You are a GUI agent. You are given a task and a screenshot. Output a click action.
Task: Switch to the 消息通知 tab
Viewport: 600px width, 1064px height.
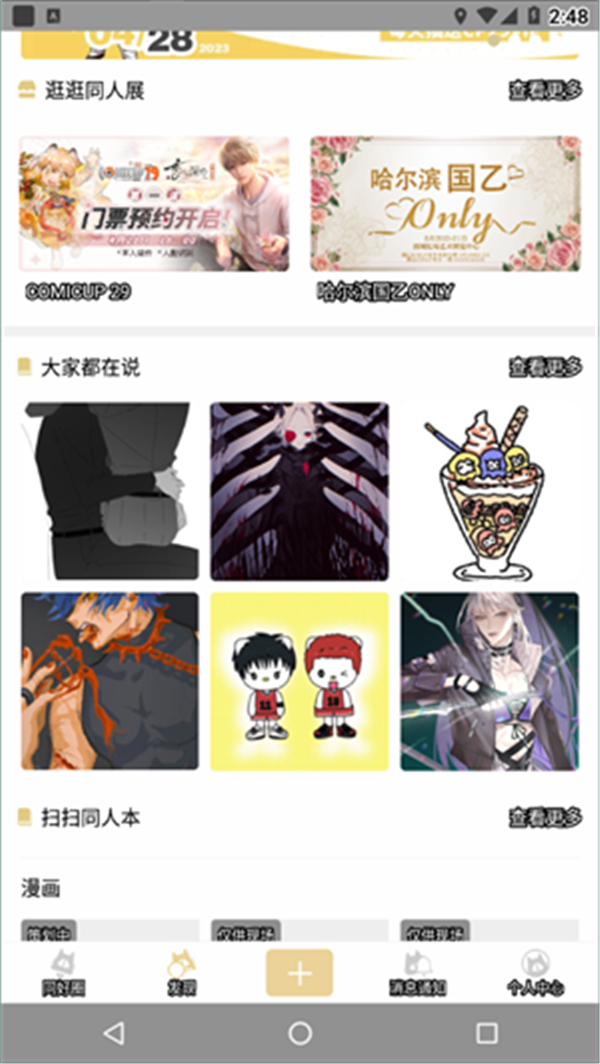point(417,974)
